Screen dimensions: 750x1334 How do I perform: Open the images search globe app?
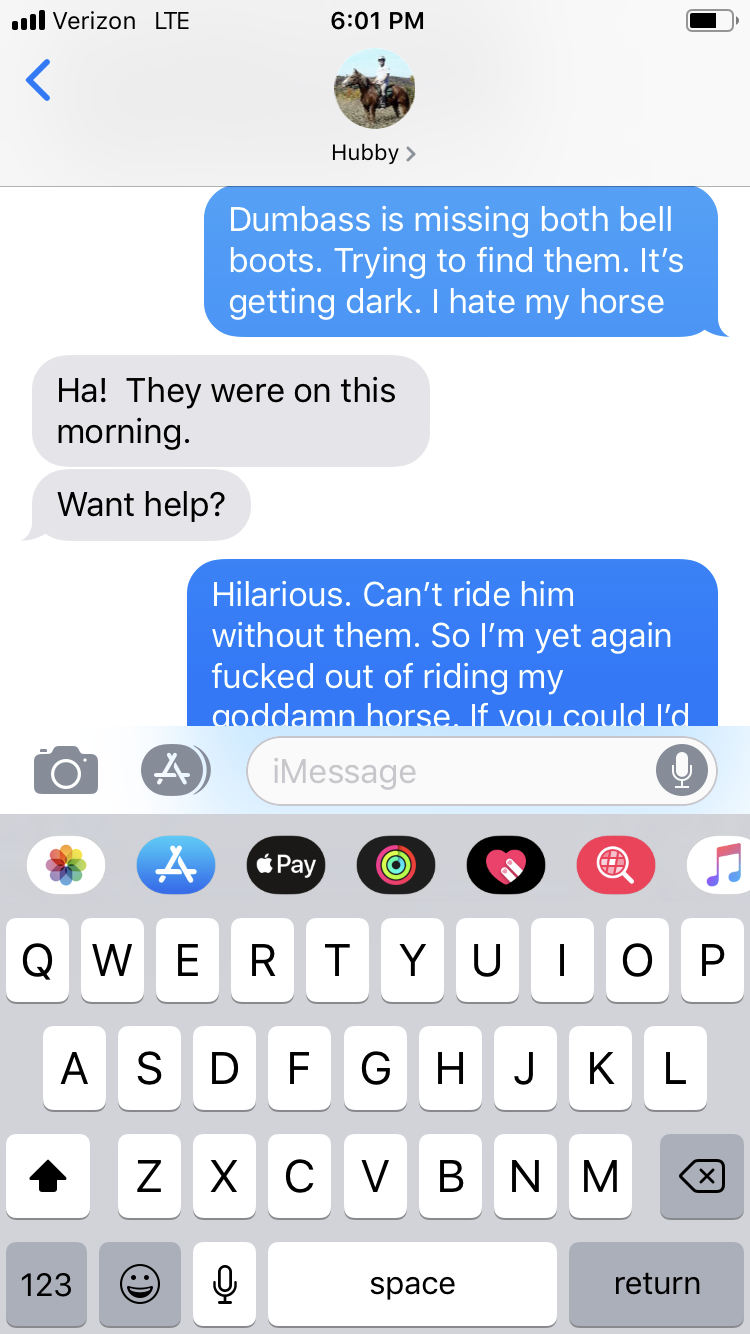point(616,864)
